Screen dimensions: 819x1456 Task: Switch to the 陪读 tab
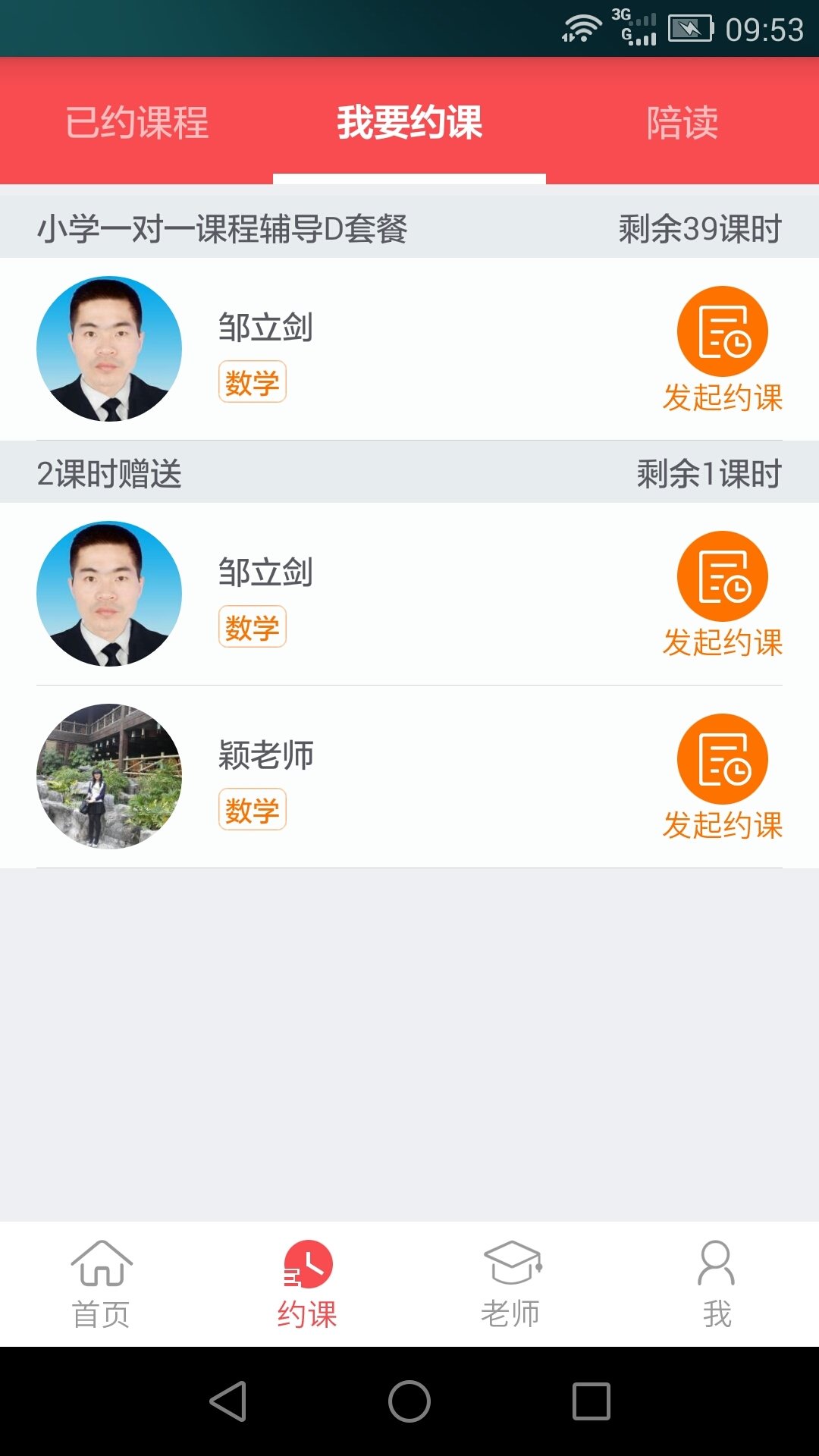click(x=682, y=121)
